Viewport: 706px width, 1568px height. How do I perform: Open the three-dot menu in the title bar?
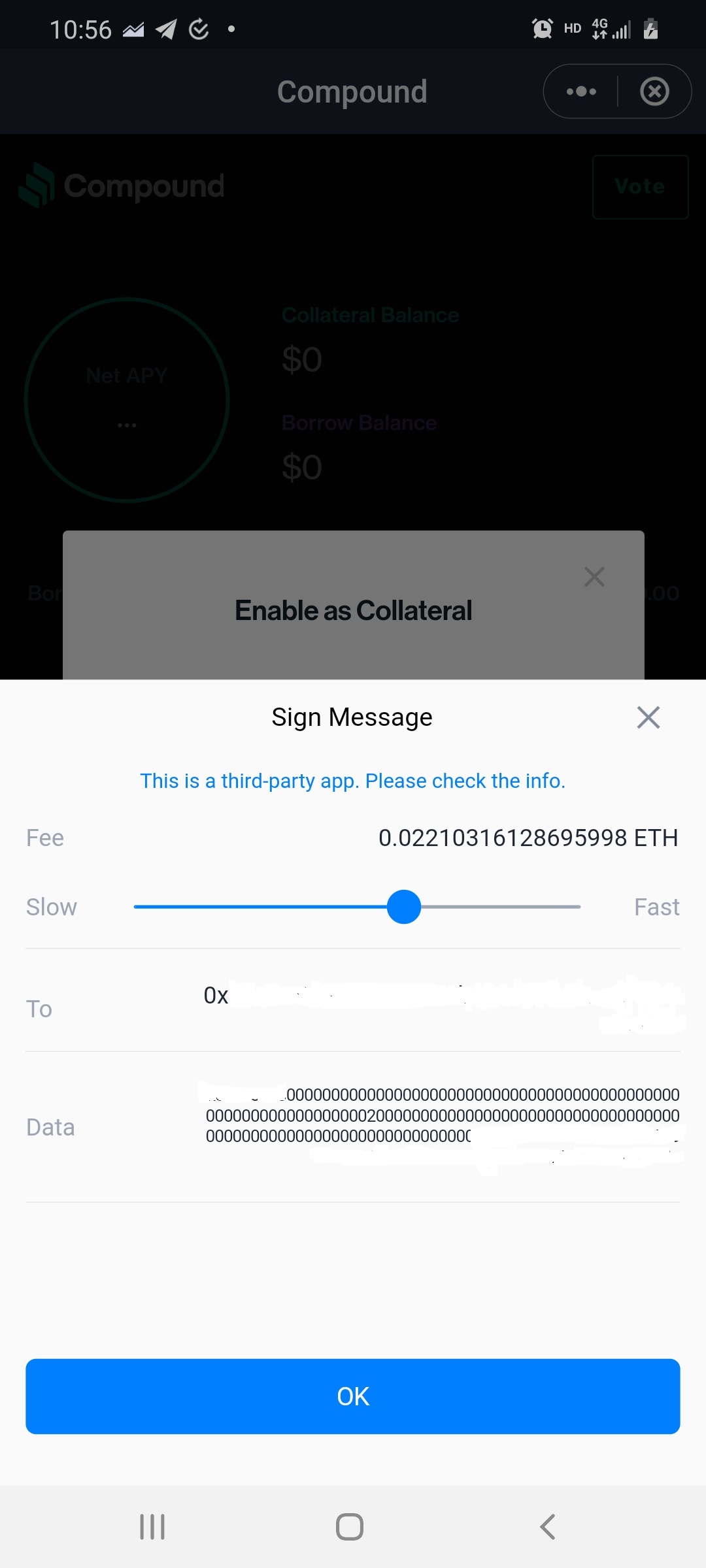coord(581,91)
